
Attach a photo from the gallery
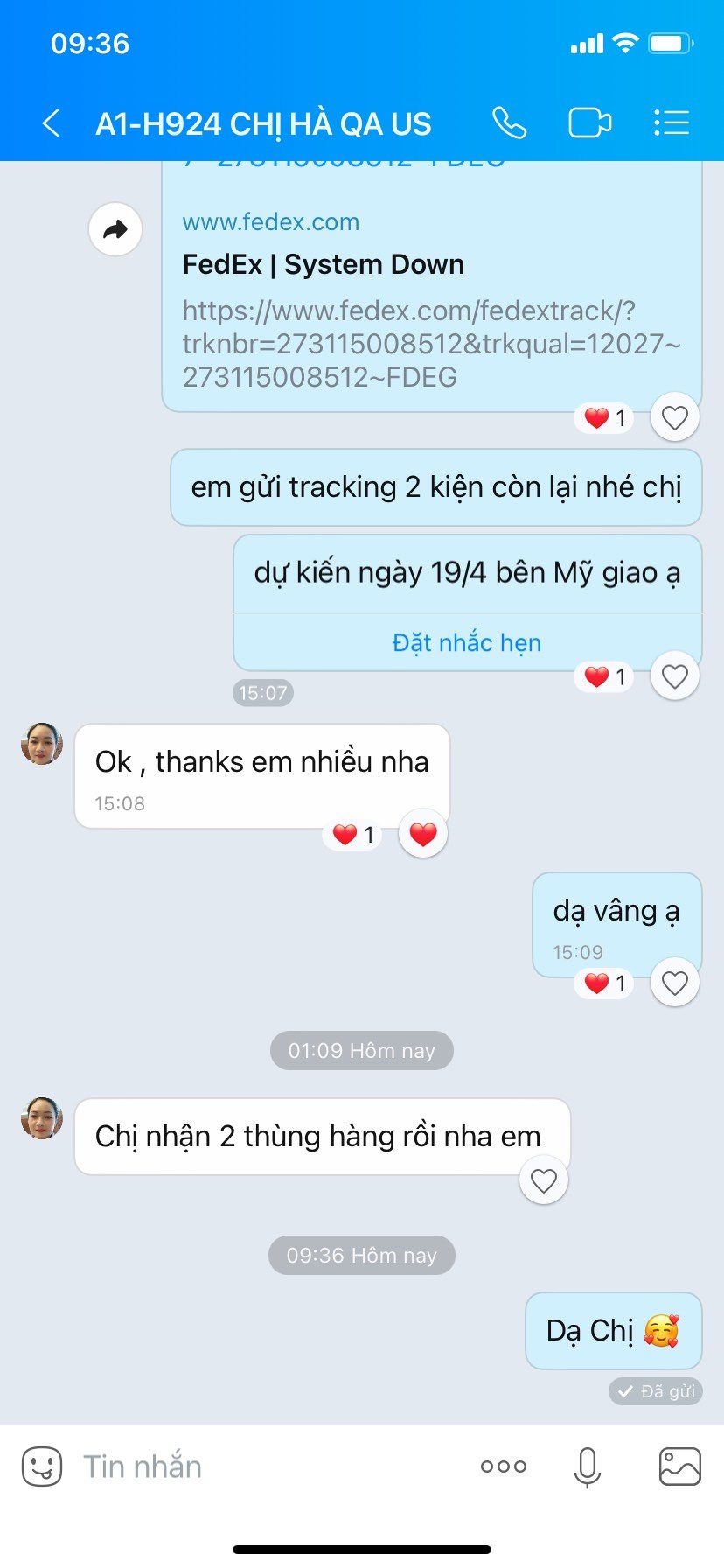679,1466
